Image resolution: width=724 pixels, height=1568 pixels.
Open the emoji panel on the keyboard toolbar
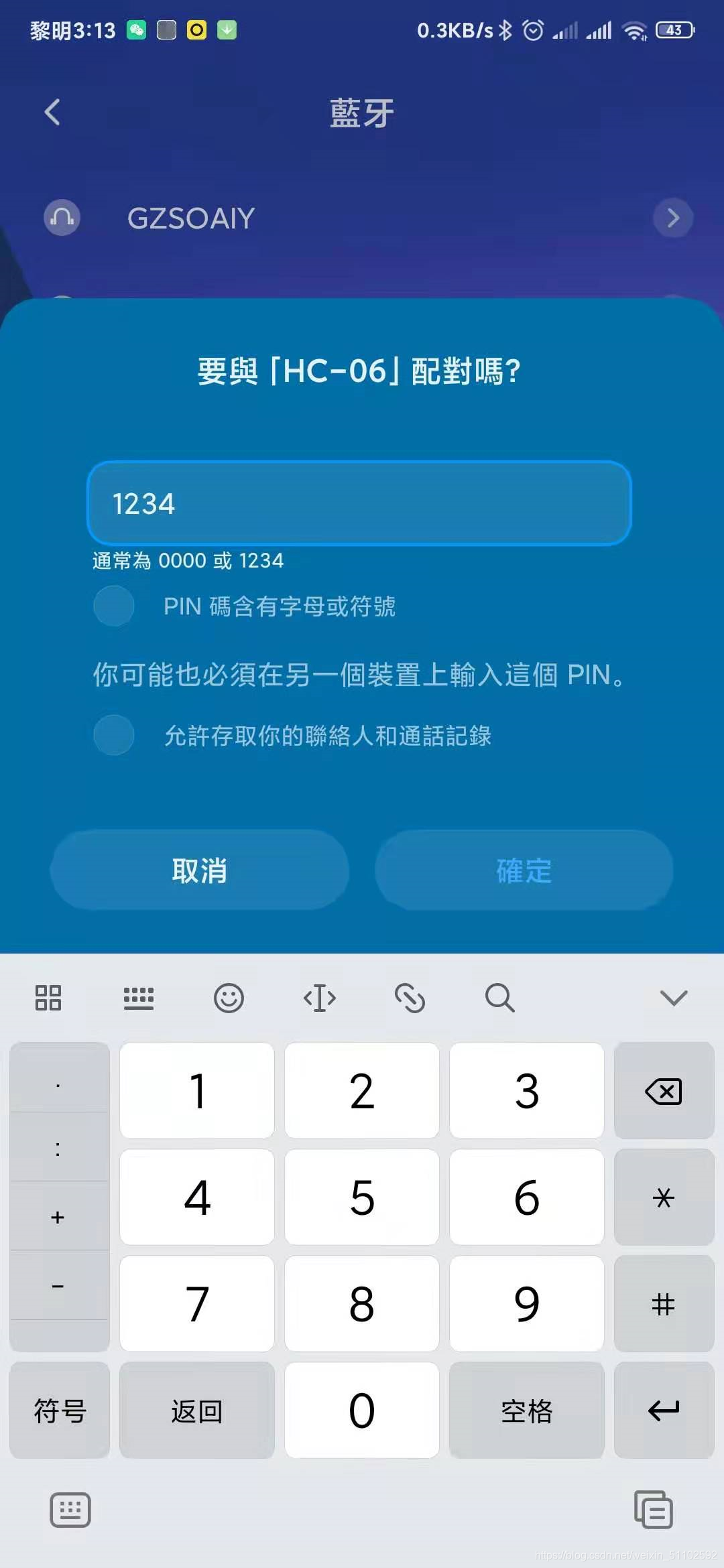click(229, 998)
